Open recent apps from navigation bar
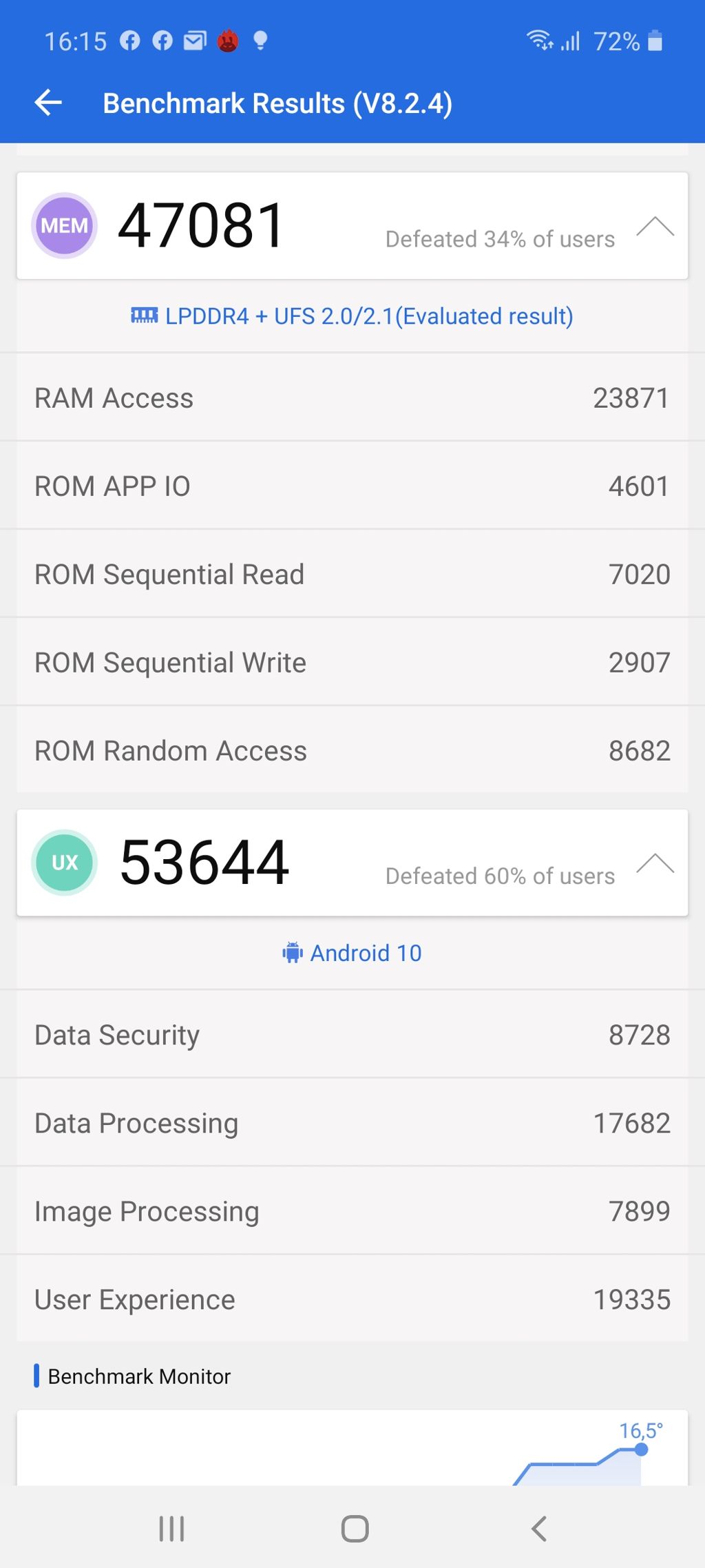The width and height of the screenshot is (705, 1568). click(x=171, y=1528)
